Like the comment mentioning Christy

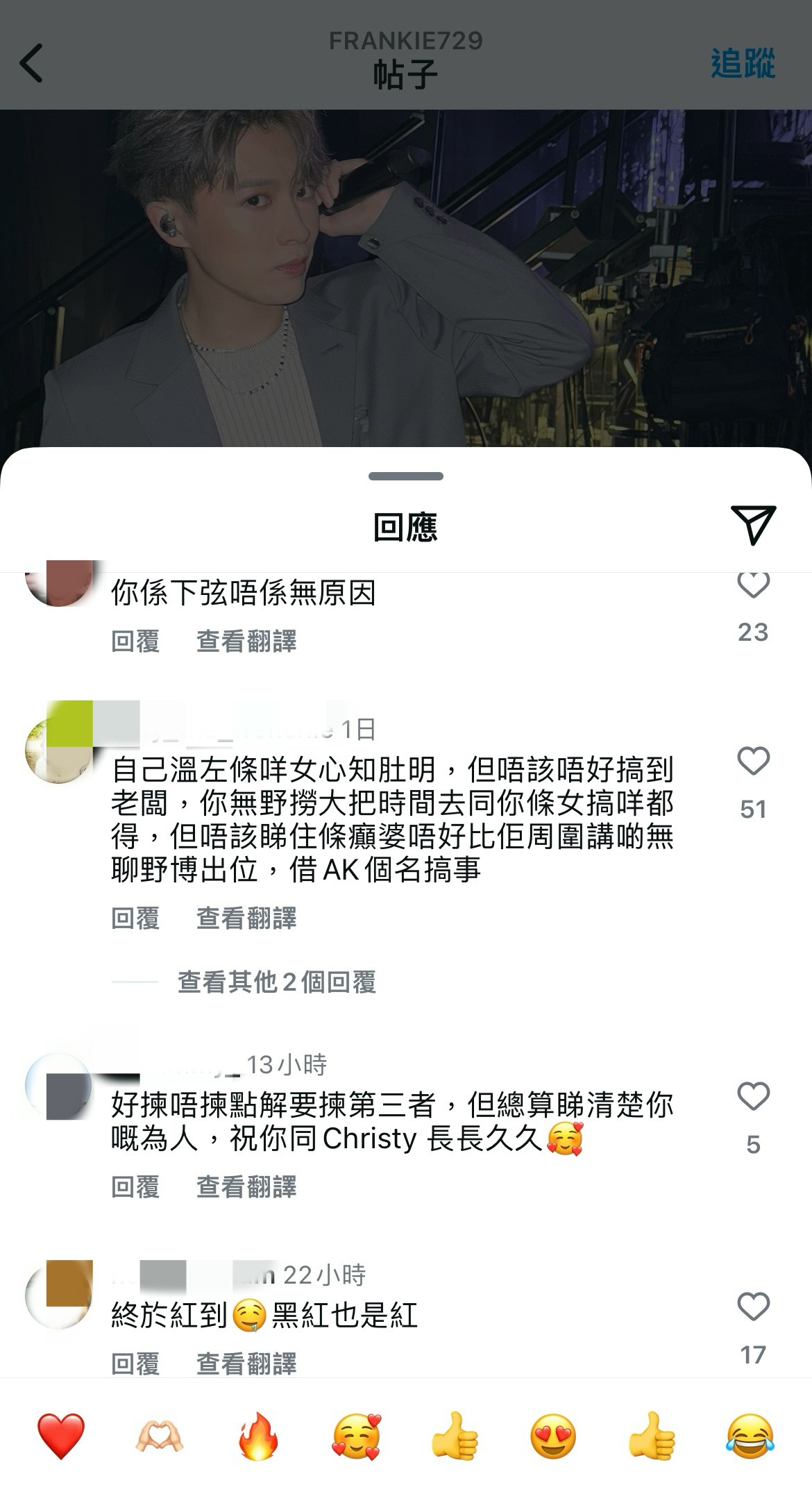coord(753,1097)
